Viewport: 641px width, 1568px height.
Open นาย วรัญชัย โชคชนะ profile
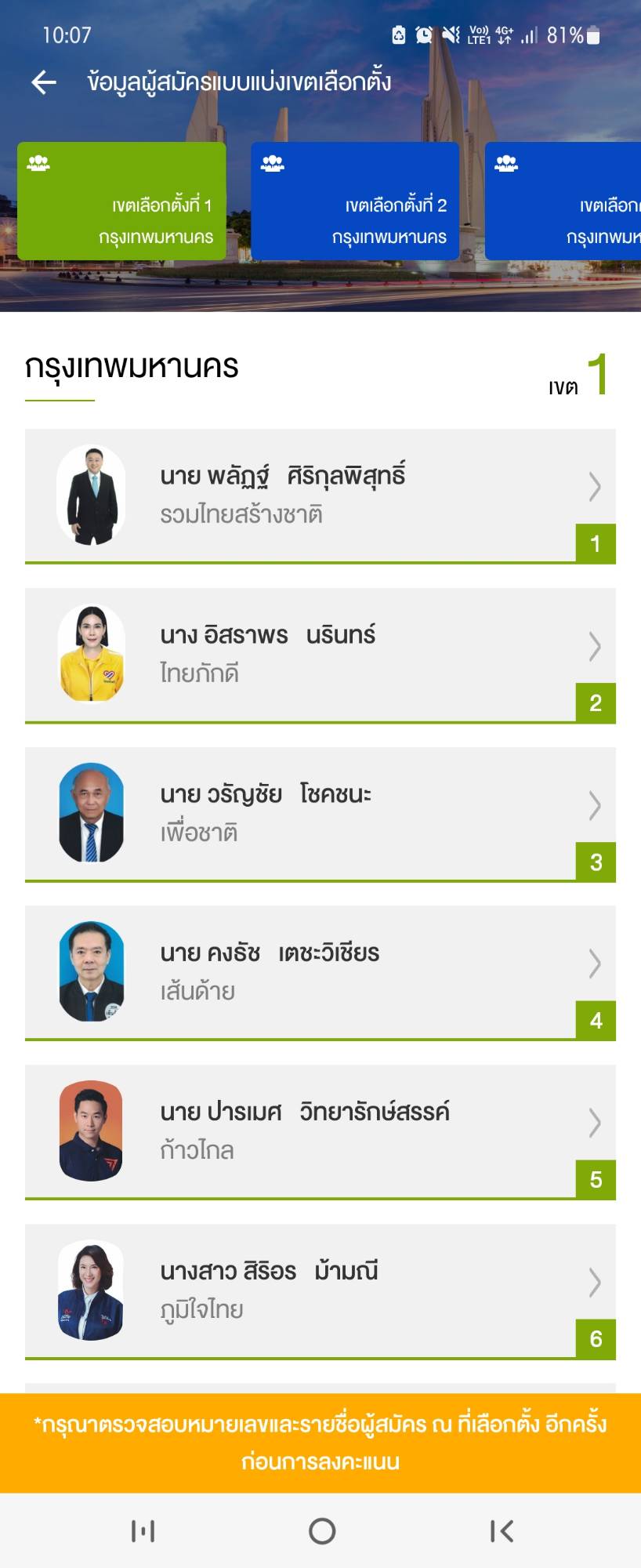pos(320,813)
